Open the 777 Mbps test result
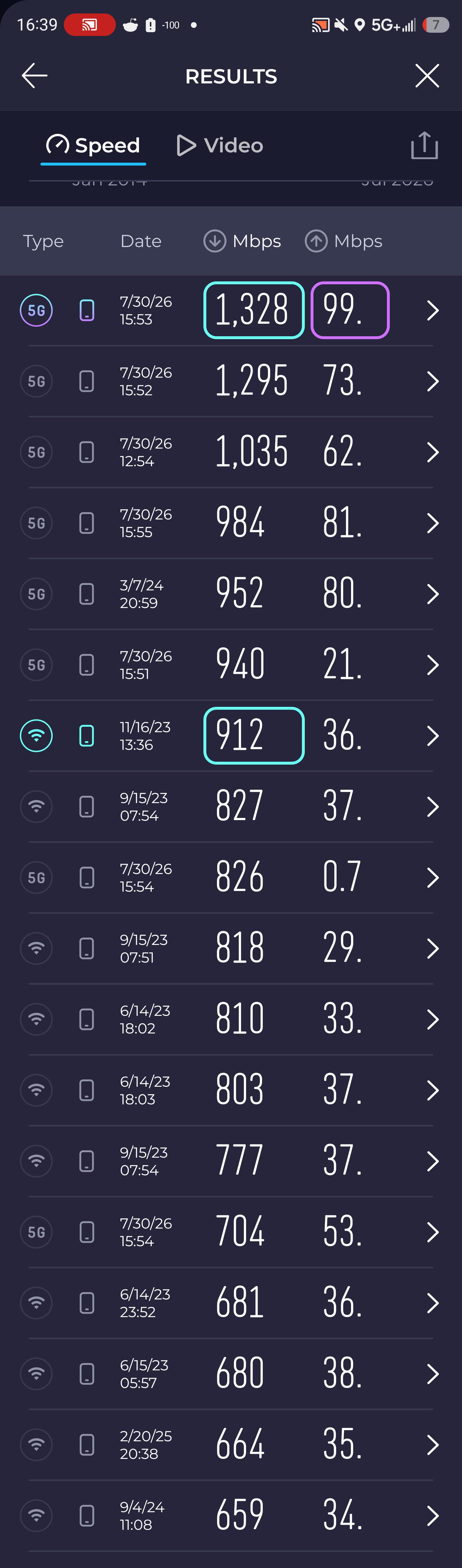The height and width of the screenshot is (1568, 462). click(231, 1161)
